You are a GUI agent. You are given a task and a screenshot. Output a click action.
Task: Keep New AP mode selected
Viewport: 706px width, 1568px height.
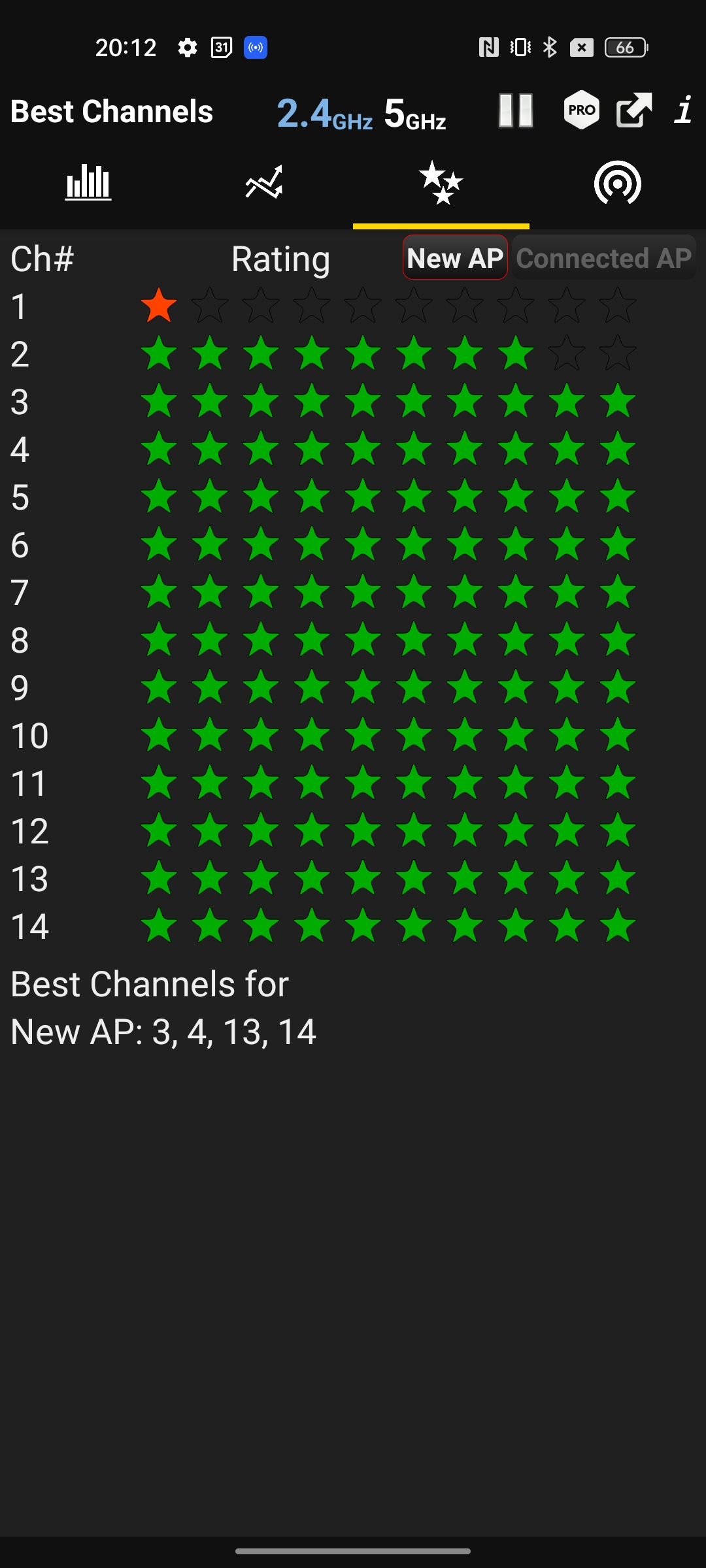[x=455, y=257]
